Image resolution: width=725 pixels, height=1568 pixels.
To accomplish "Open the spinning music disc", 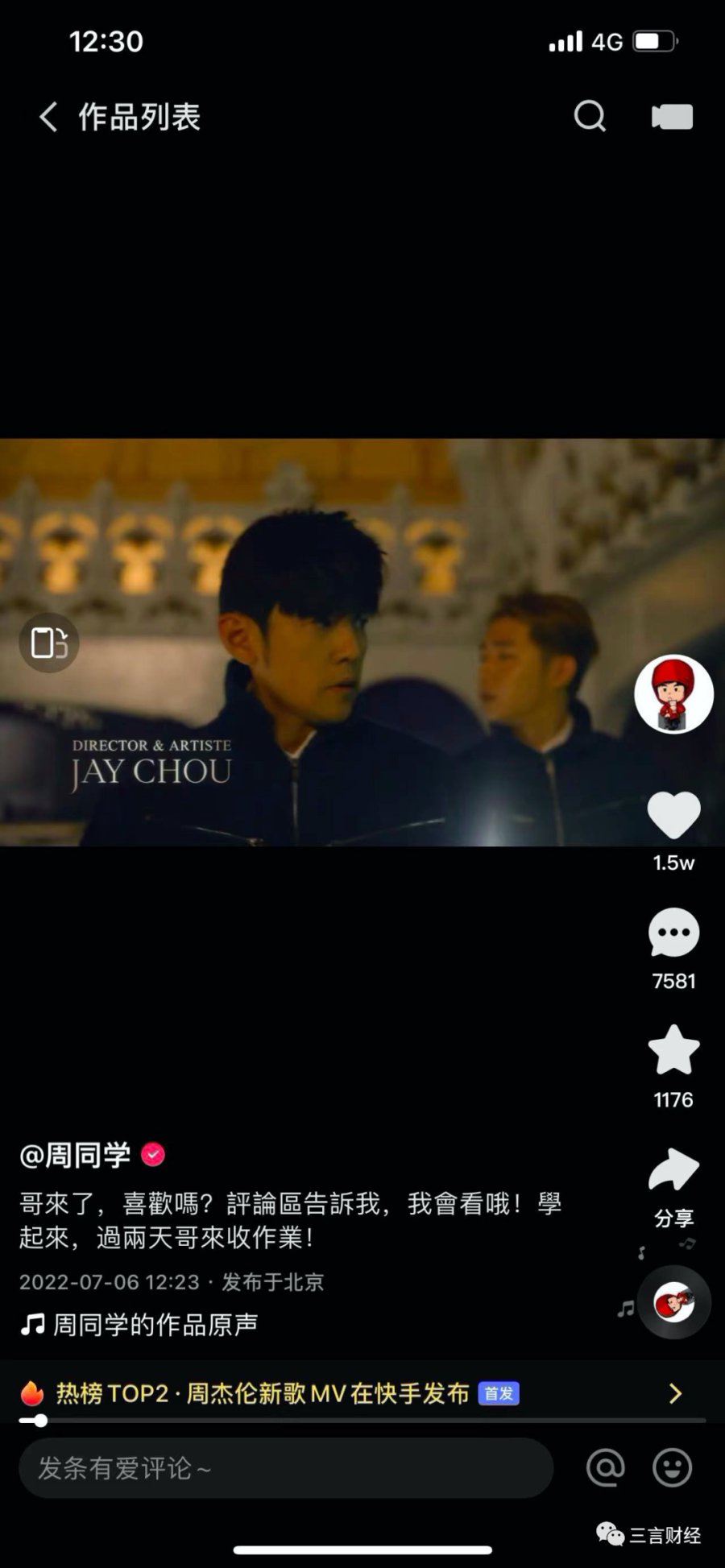I will pyautogui.click(x=673, y=1303).
